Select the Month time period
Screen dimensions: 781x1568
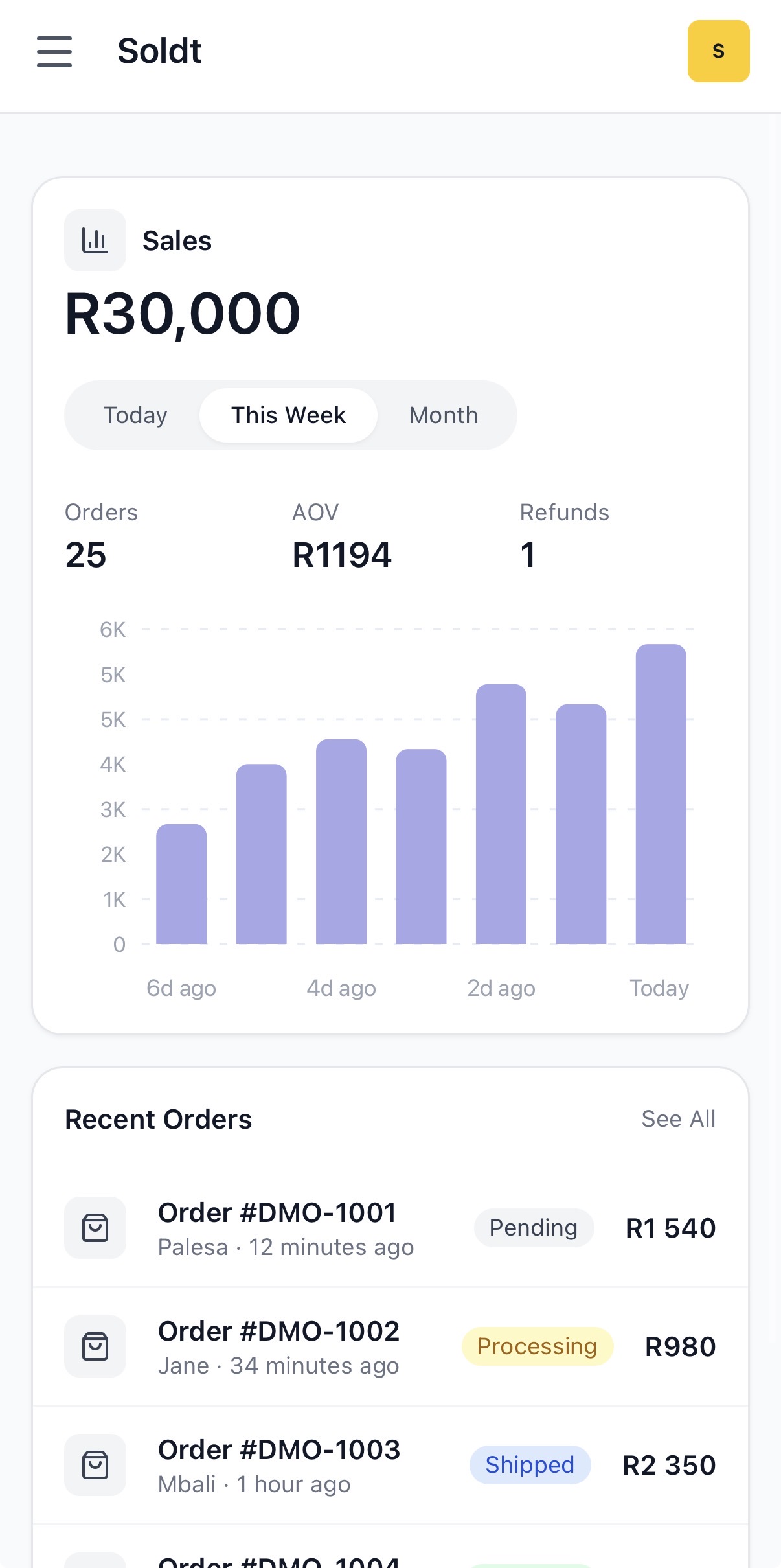(442, 415)
